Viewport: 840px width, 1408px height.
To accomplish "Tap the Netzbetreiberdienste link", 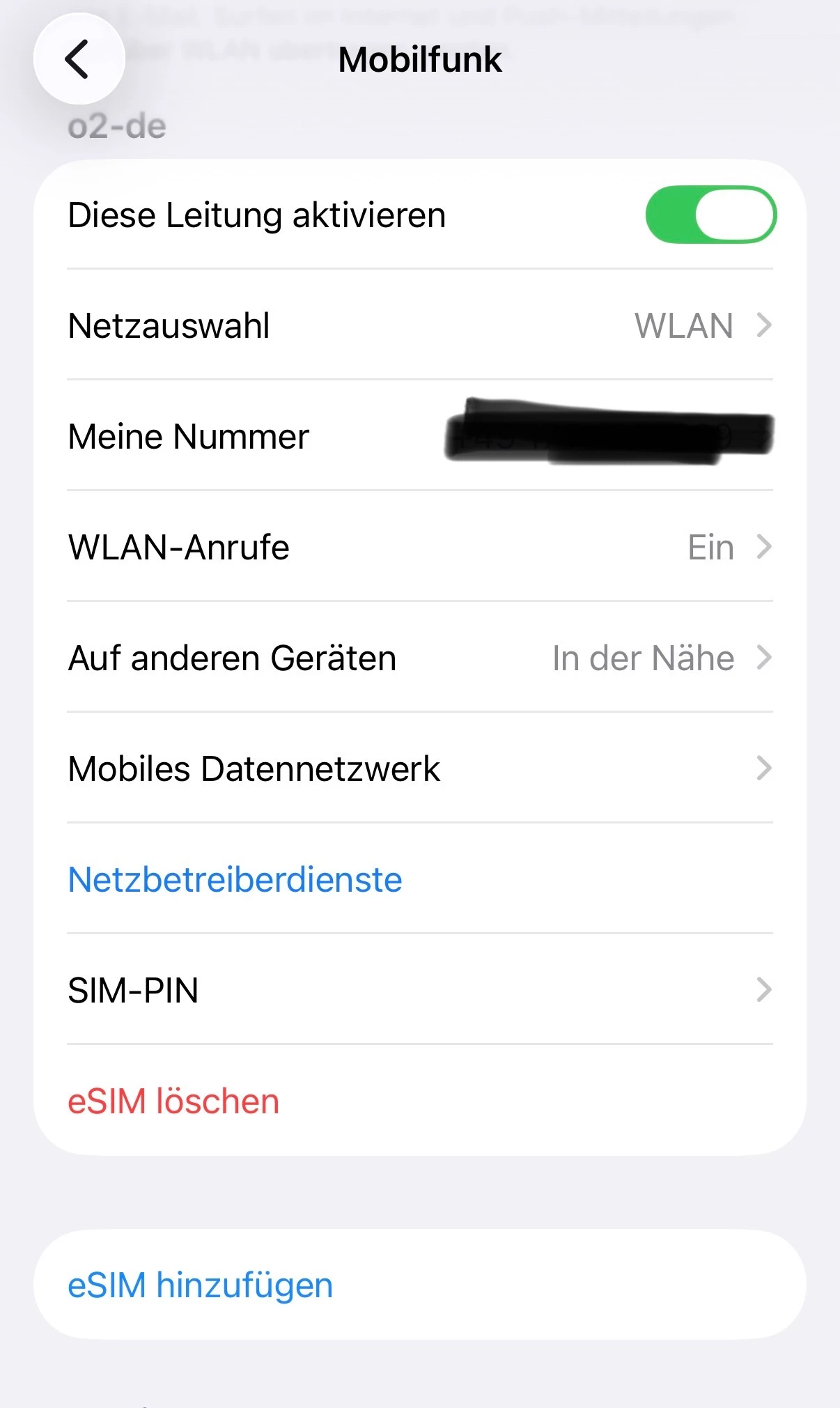I will (235, 879).
